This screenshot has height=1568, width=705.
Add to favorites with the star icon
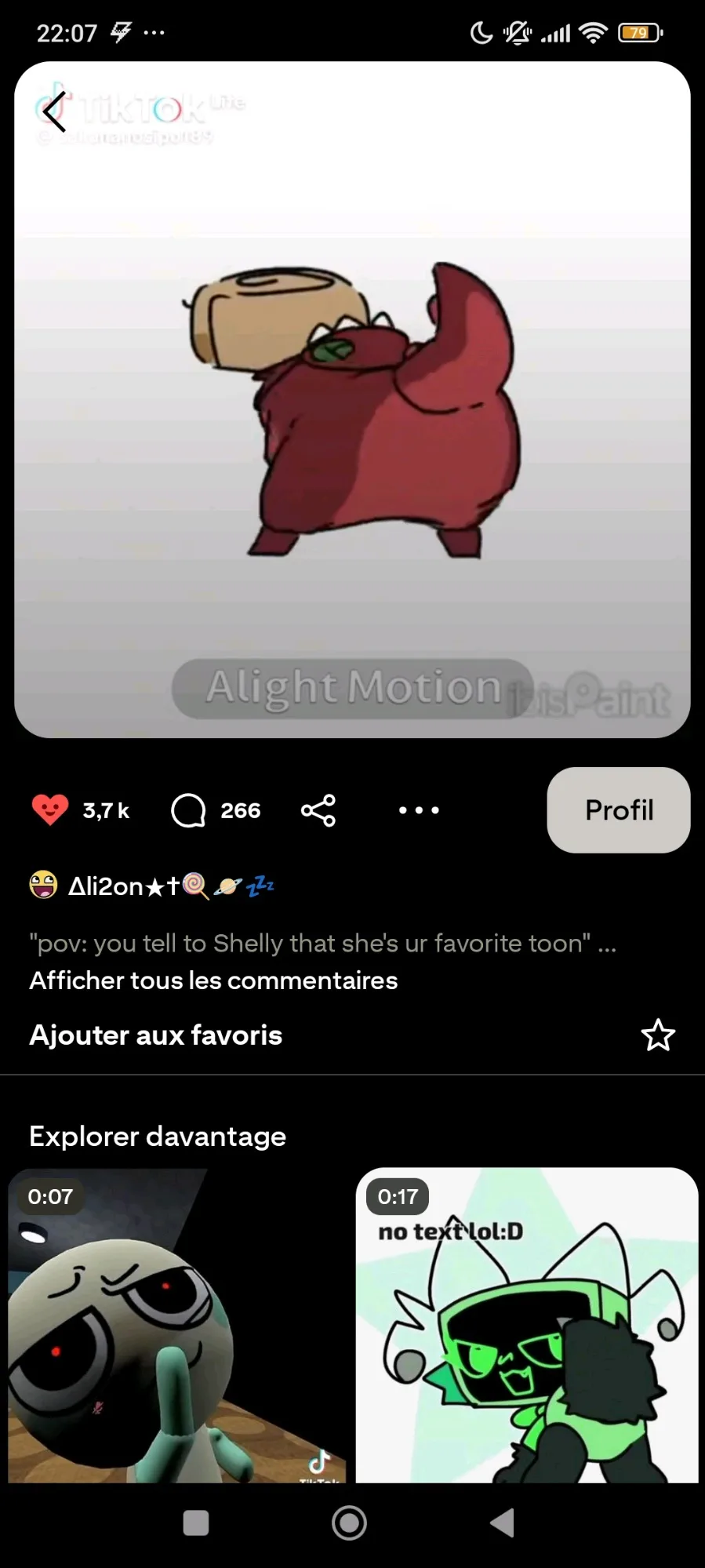[x=657, y=1035]
